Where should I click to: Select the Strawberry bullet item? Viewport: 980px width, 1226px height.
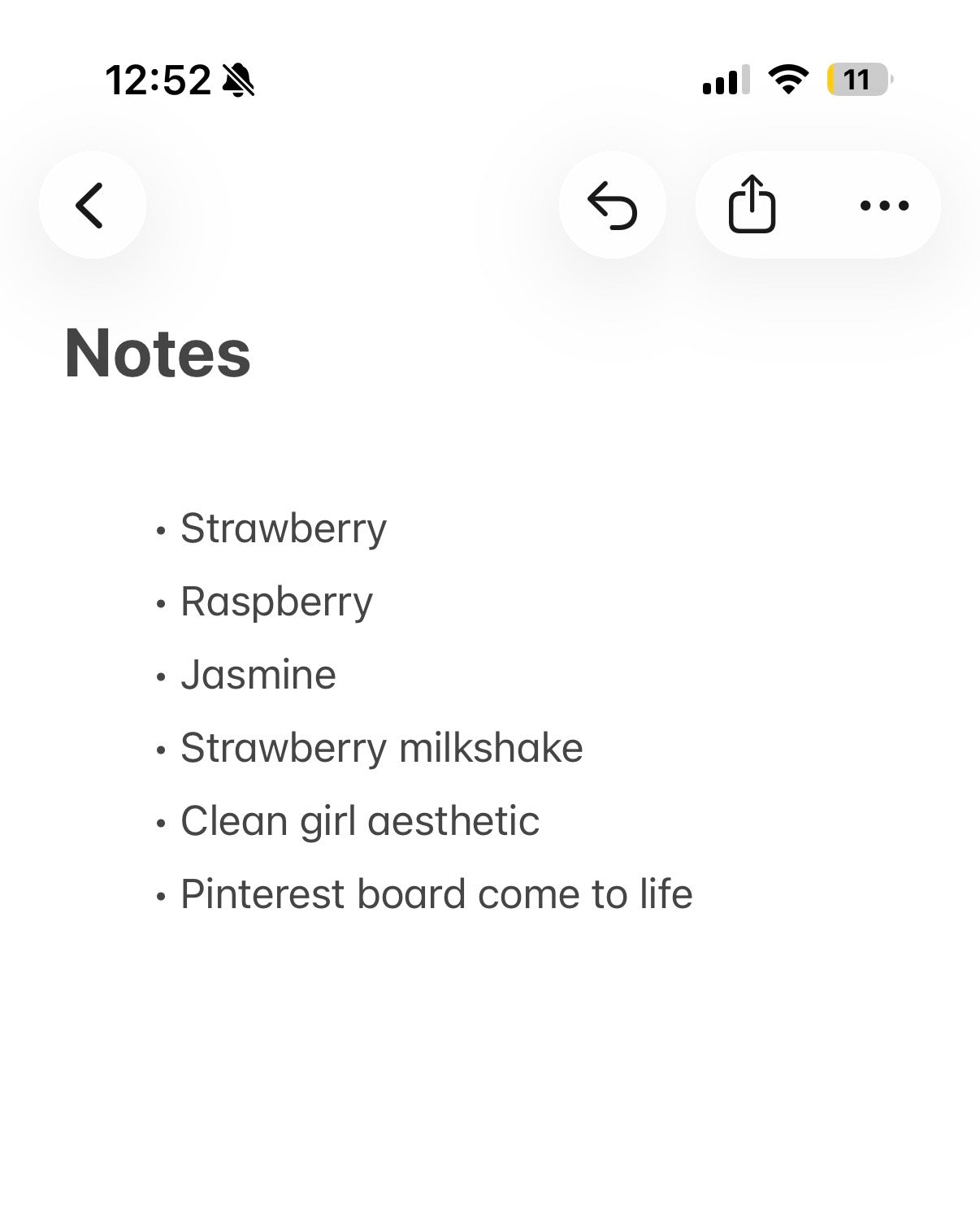[284, 528]
